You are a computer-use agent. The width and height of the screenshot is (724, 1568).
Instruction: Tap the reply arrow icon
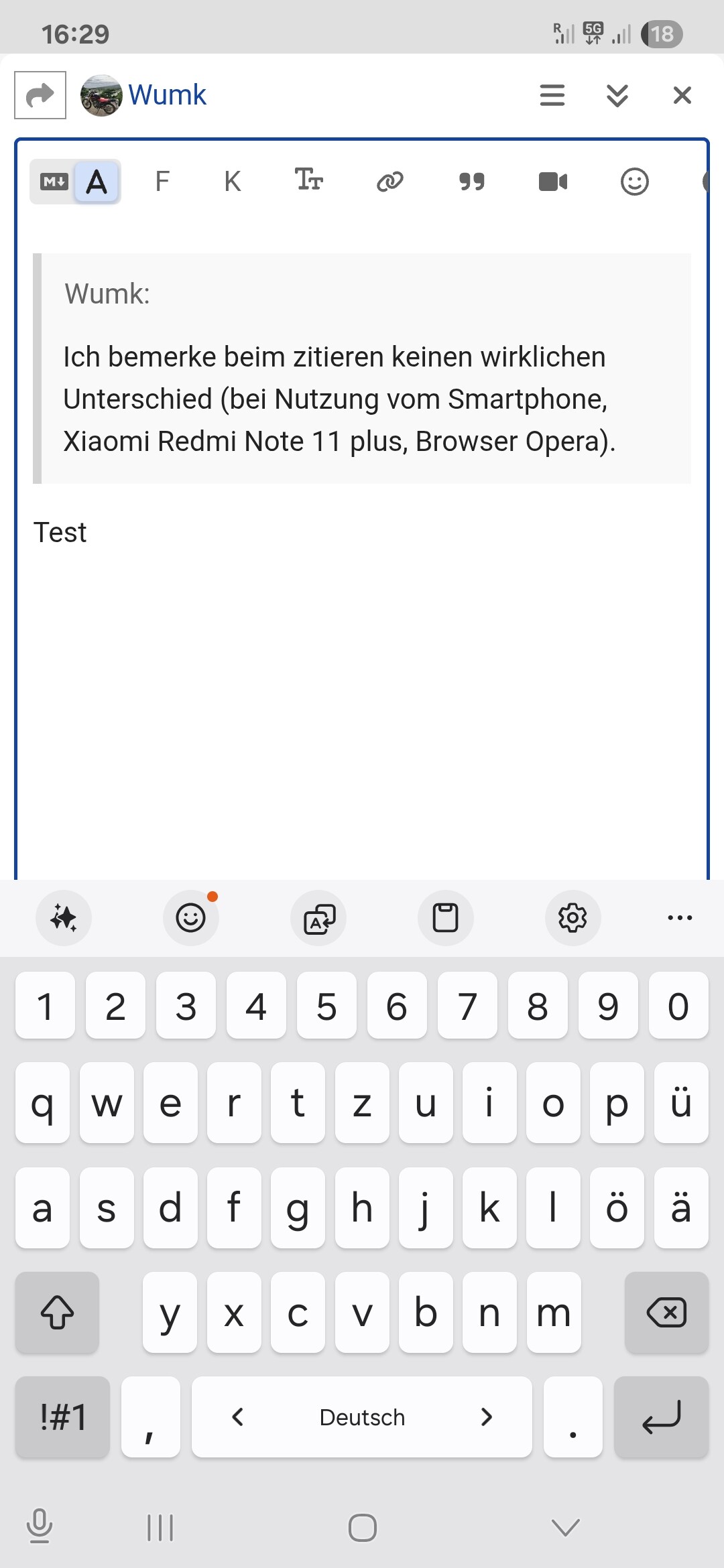tap(40, 95)
